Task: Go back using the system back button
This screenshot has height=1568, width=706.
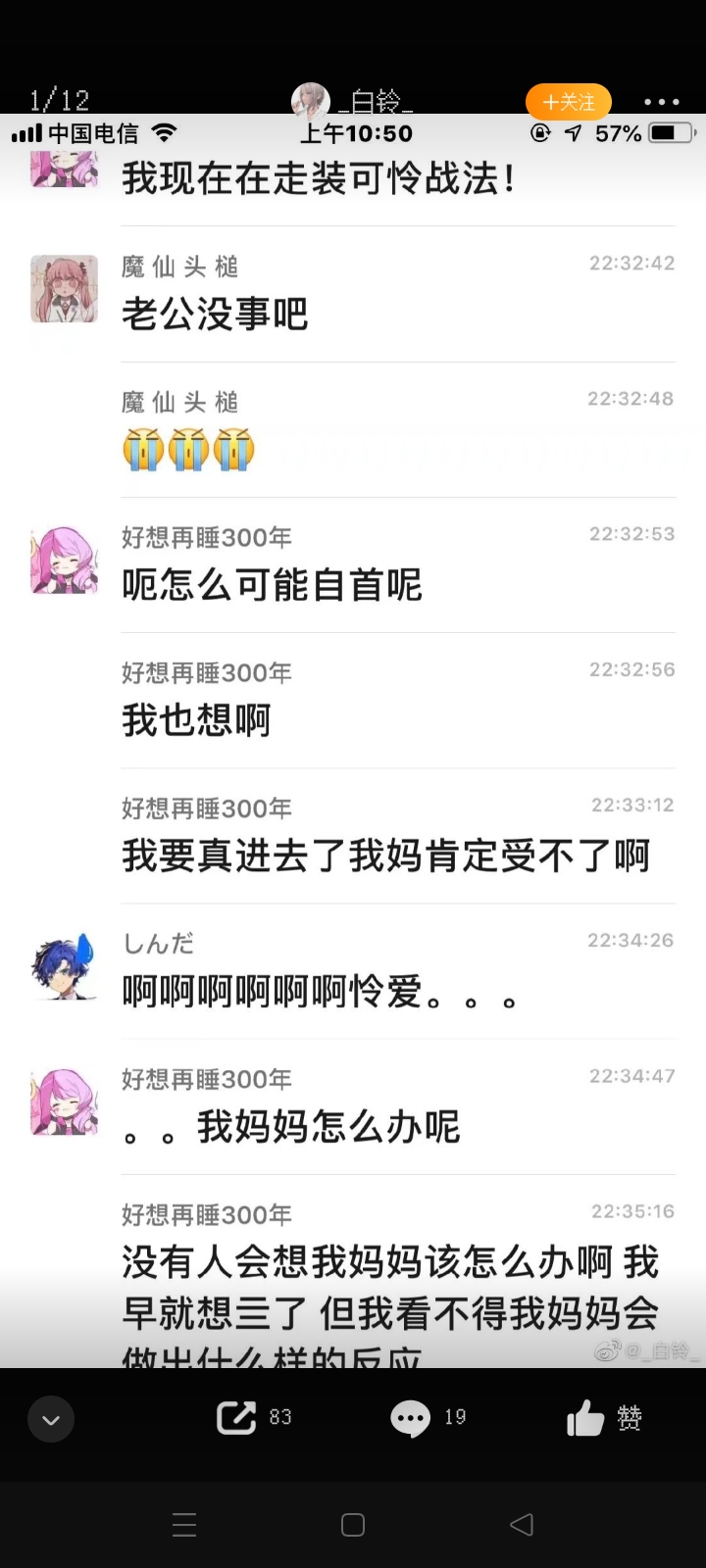Action: pos(522,1524)
